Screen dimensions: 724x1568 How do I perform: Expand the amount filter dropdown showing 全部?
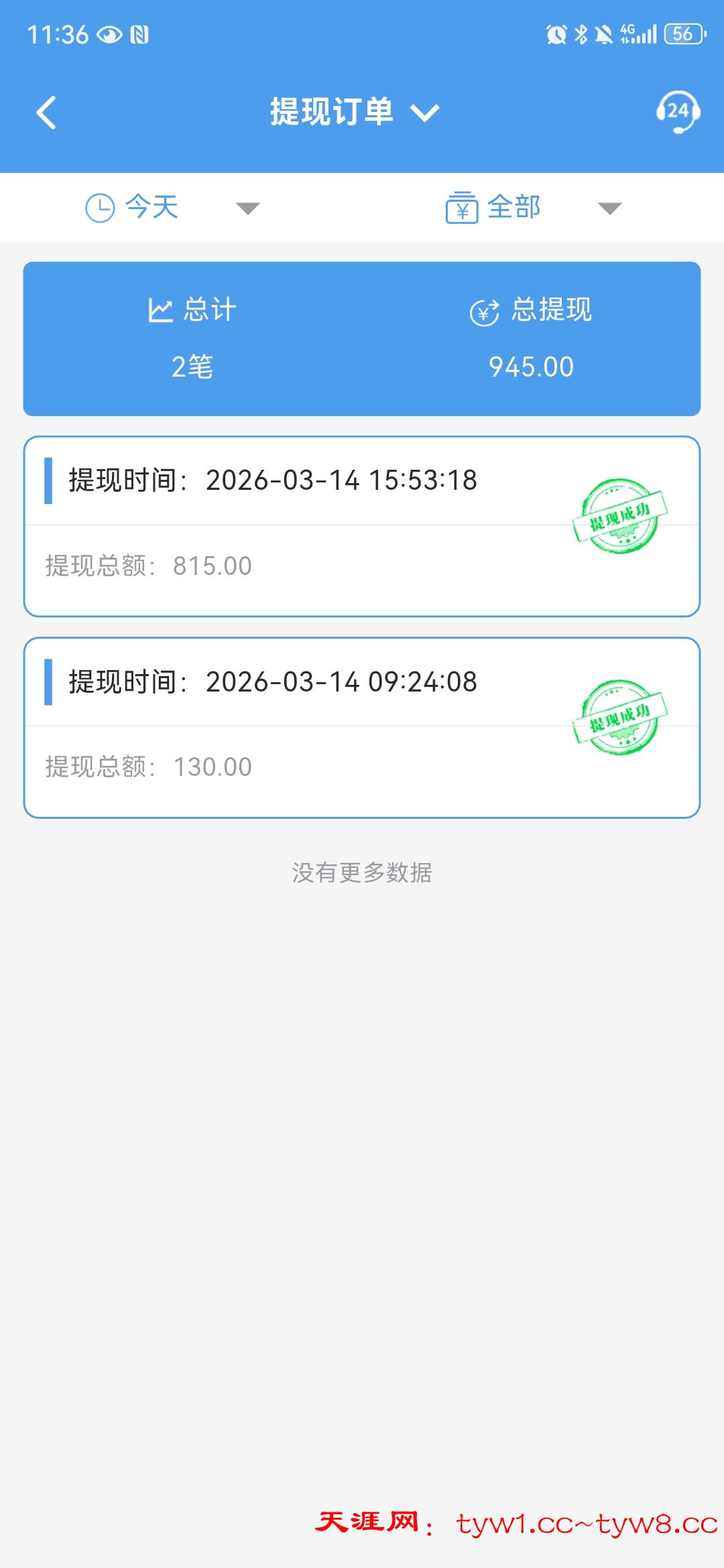click(x=607, y=208)
